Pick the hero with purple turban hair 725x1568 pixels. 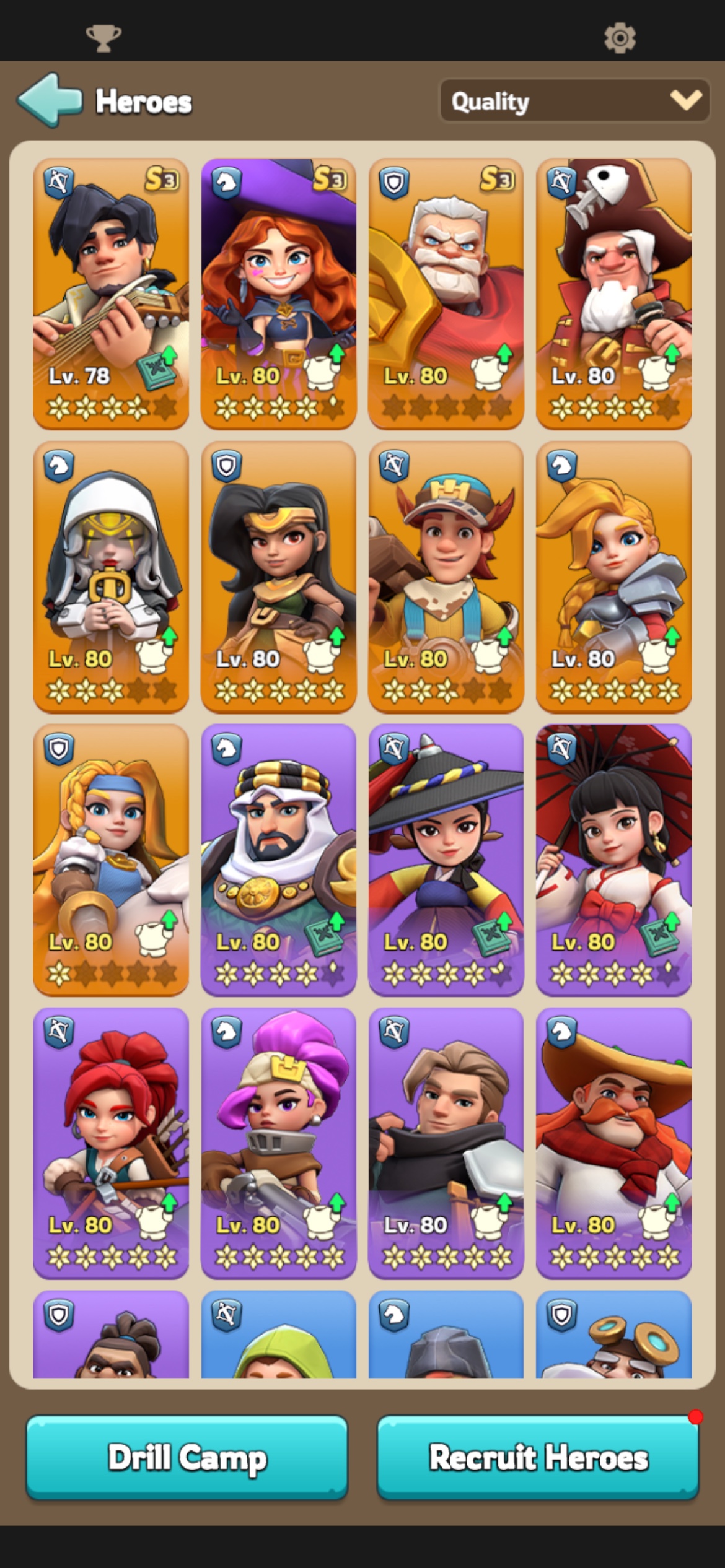tap(279, 1143)
